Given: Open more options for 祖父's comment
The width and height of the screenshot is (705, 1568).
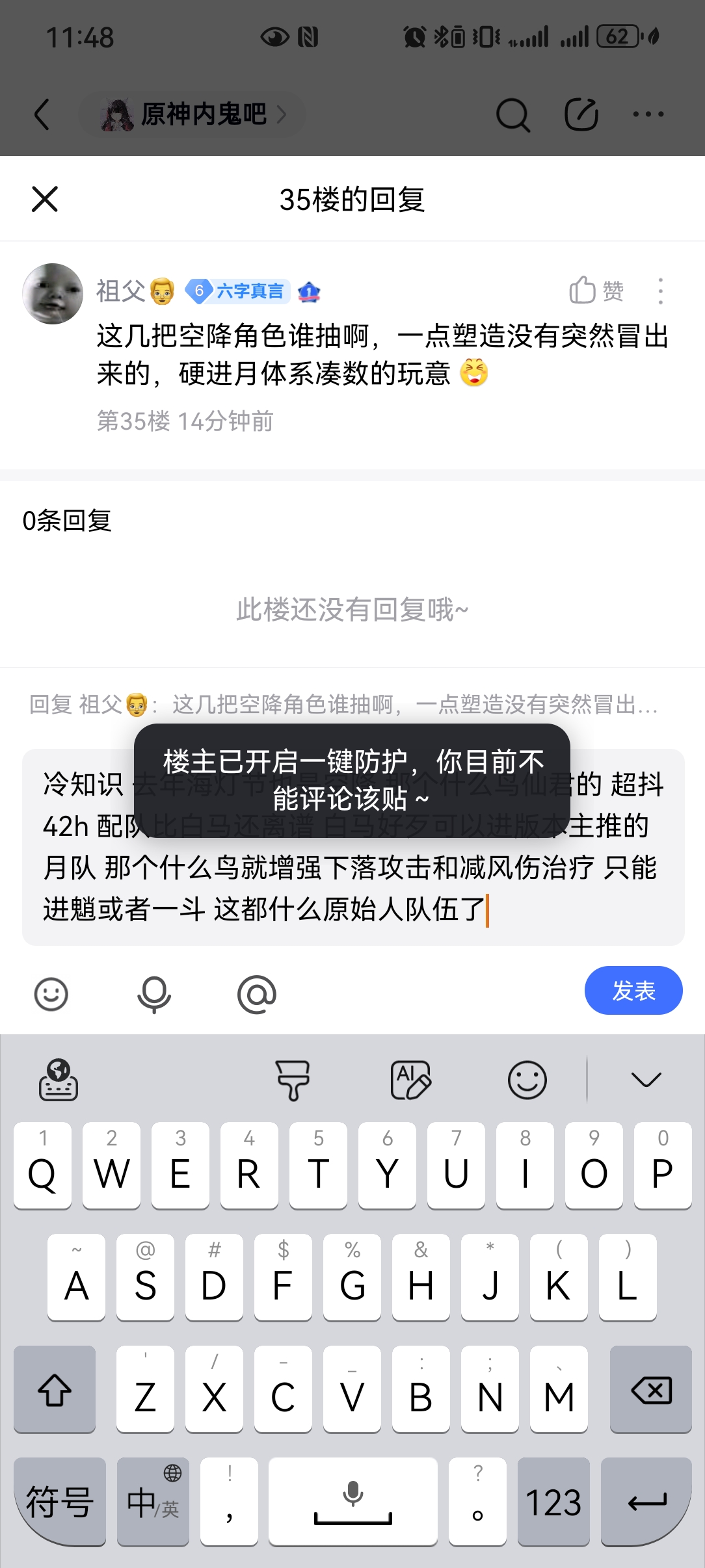Looking at the screenshot, I should 660,291.
